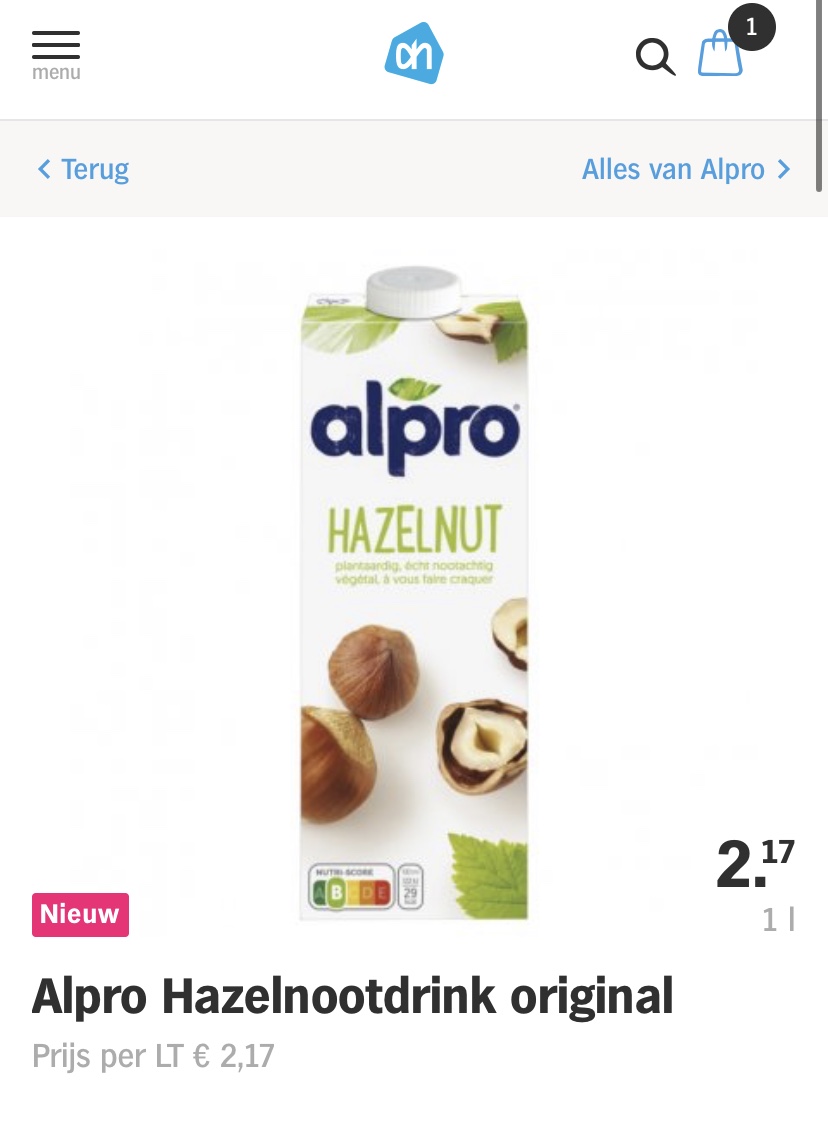Open the search magnifier
Image resolution: width=828 pixels, height=1136 pixels.
655,56
